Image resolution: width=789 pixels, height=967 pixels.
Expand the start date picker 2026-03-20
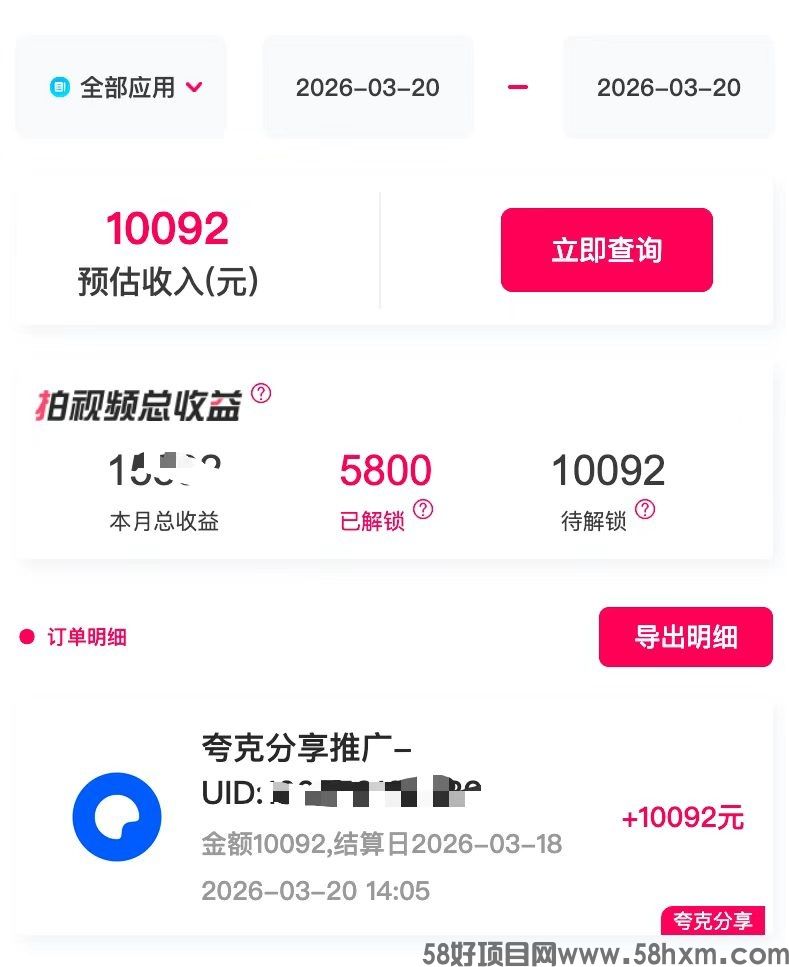[x=367, y=87]
